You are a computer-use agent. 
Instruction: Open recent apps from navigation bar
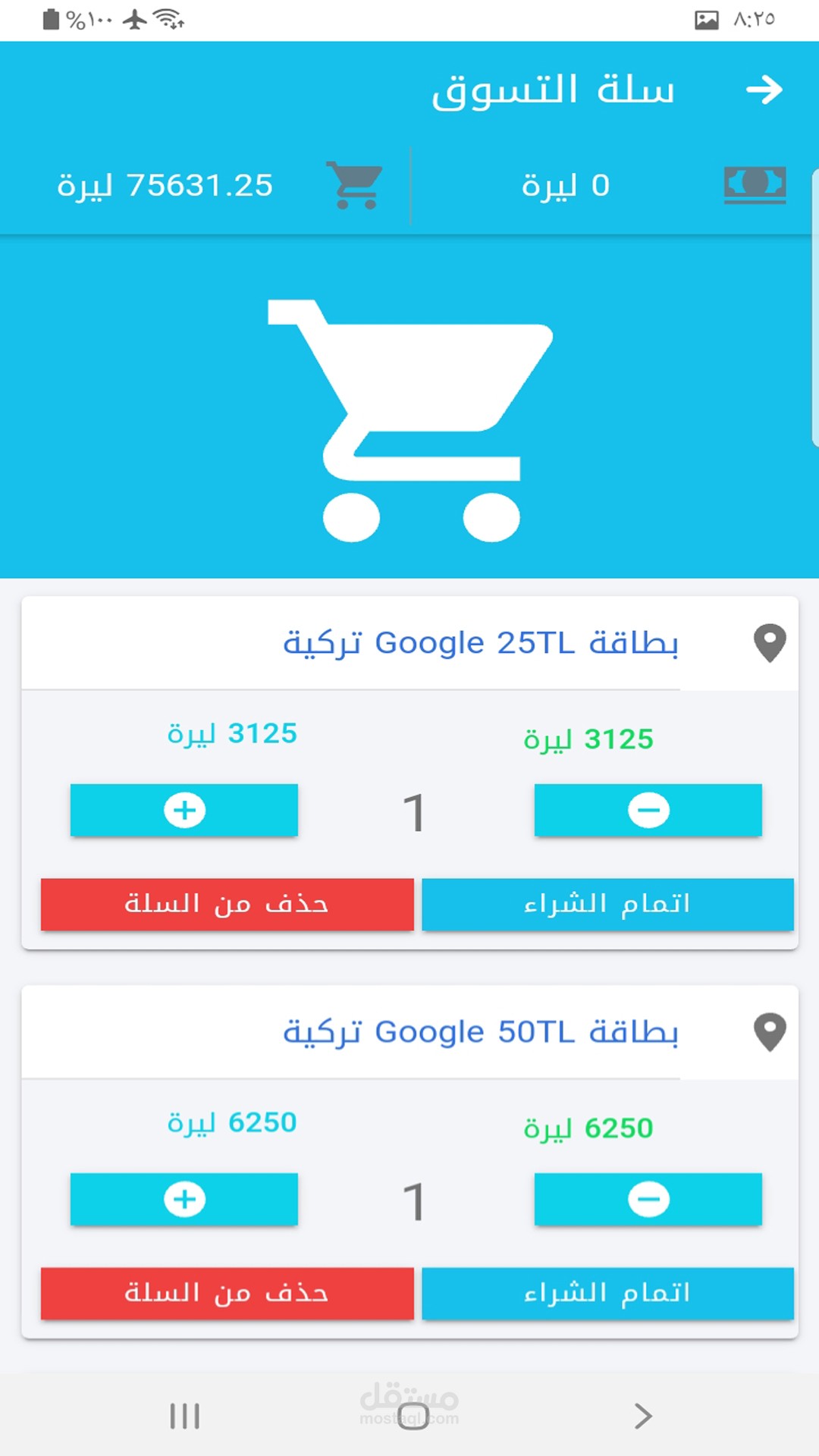184,1416
